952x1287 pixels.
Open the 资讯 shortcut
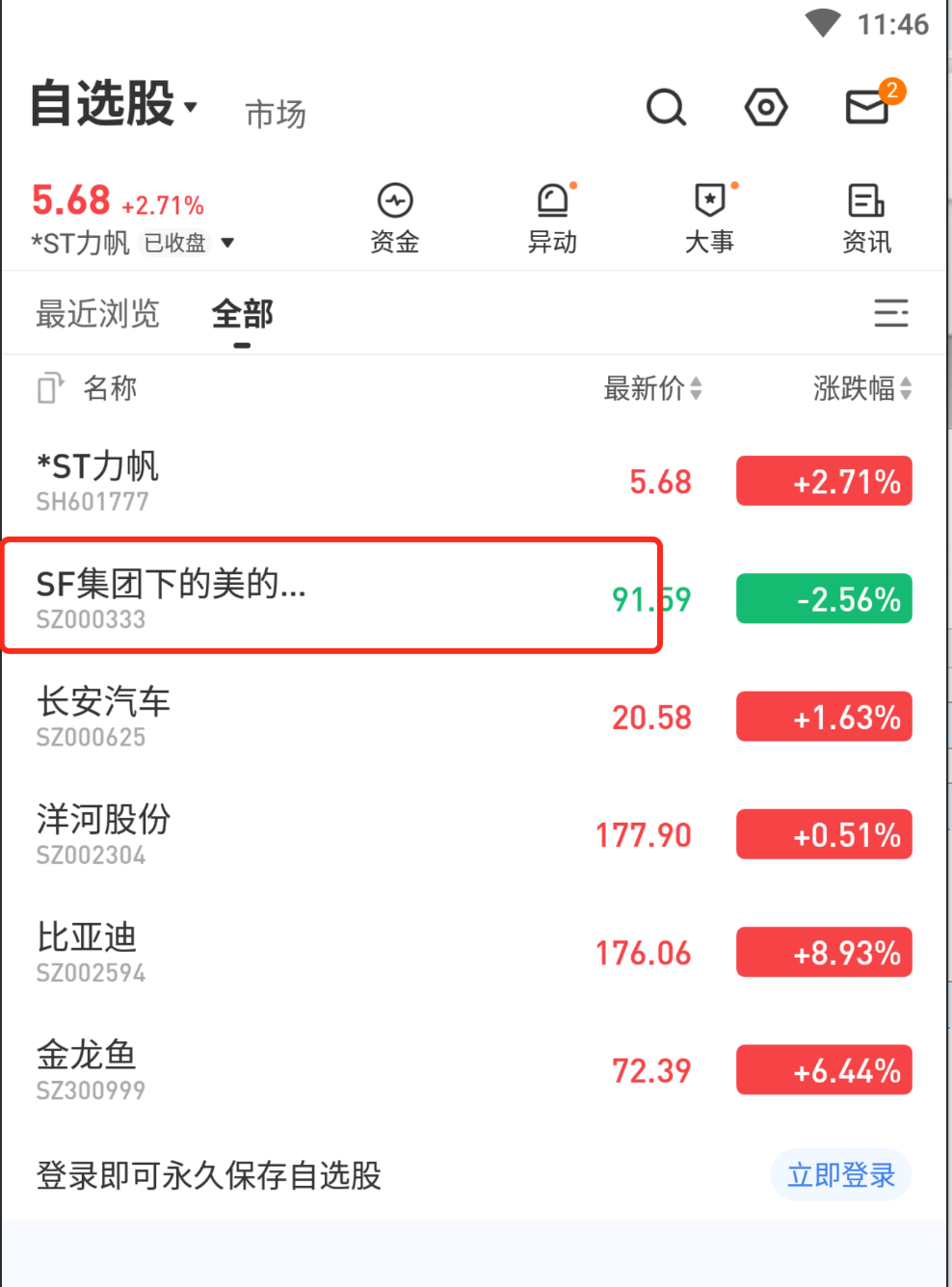(866, 219)
